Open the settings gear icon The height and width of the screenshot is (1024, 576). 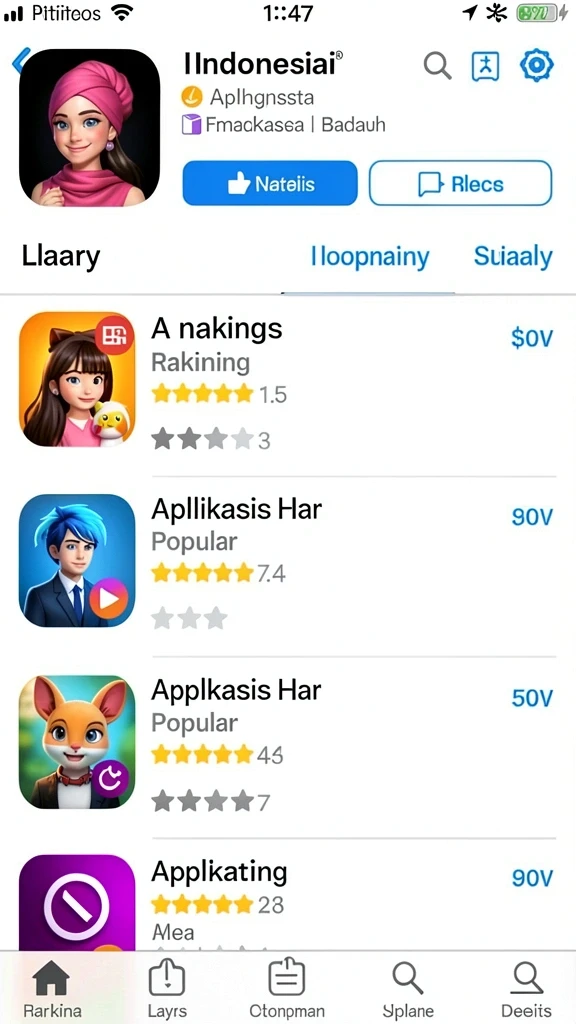tap(536, 65)
